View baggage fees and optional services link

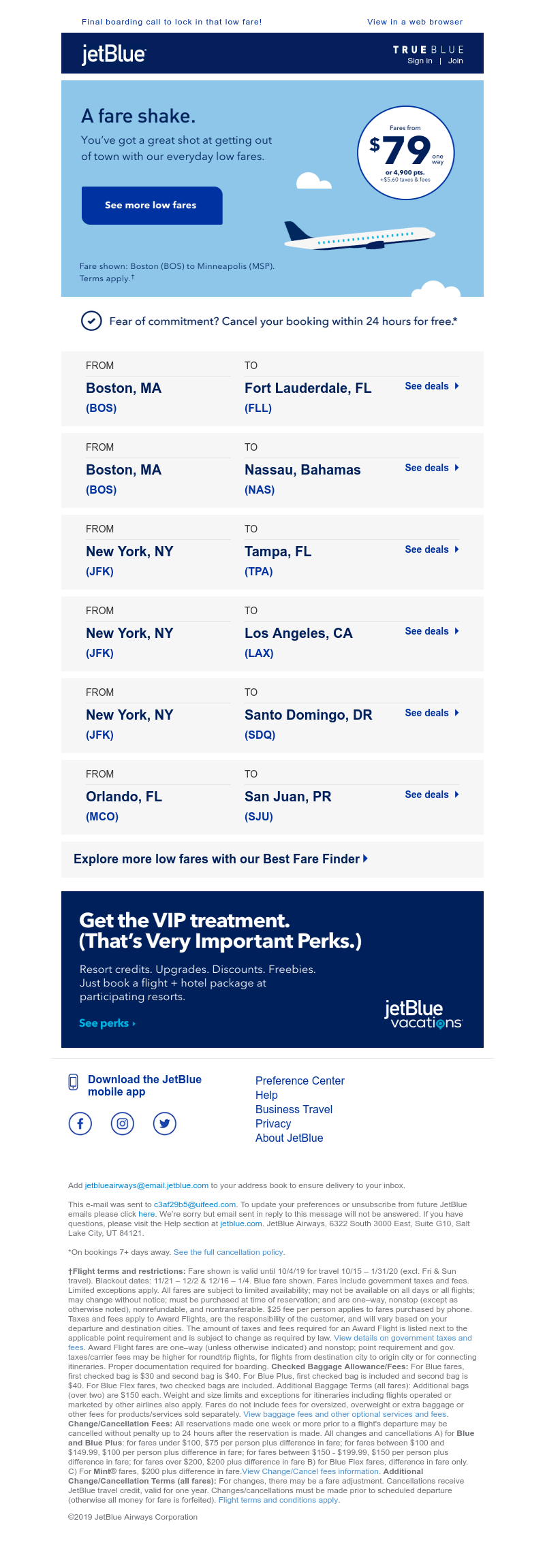[345, 1414]
